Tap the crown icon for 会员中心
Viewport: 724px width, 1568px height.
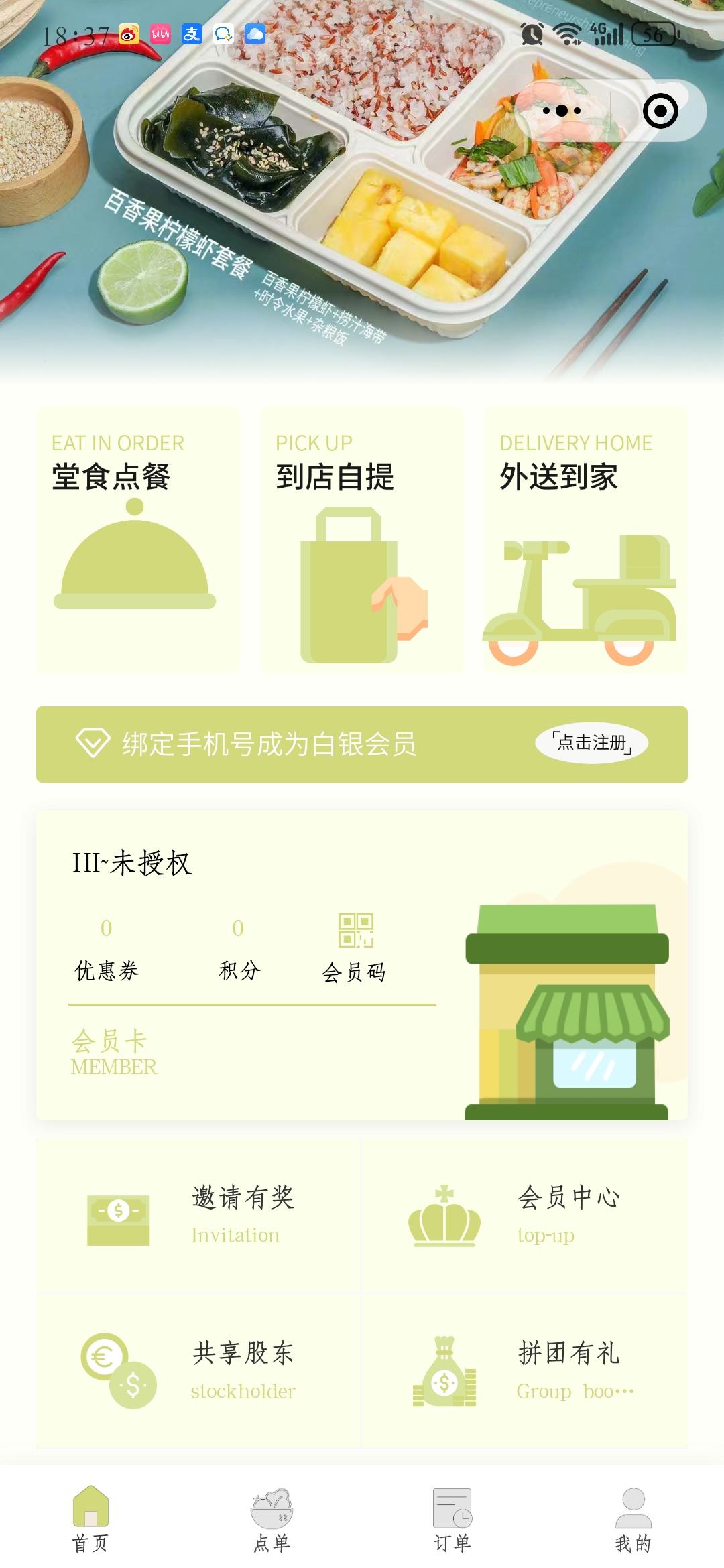pyautogui.click(x=443, y=1218)
